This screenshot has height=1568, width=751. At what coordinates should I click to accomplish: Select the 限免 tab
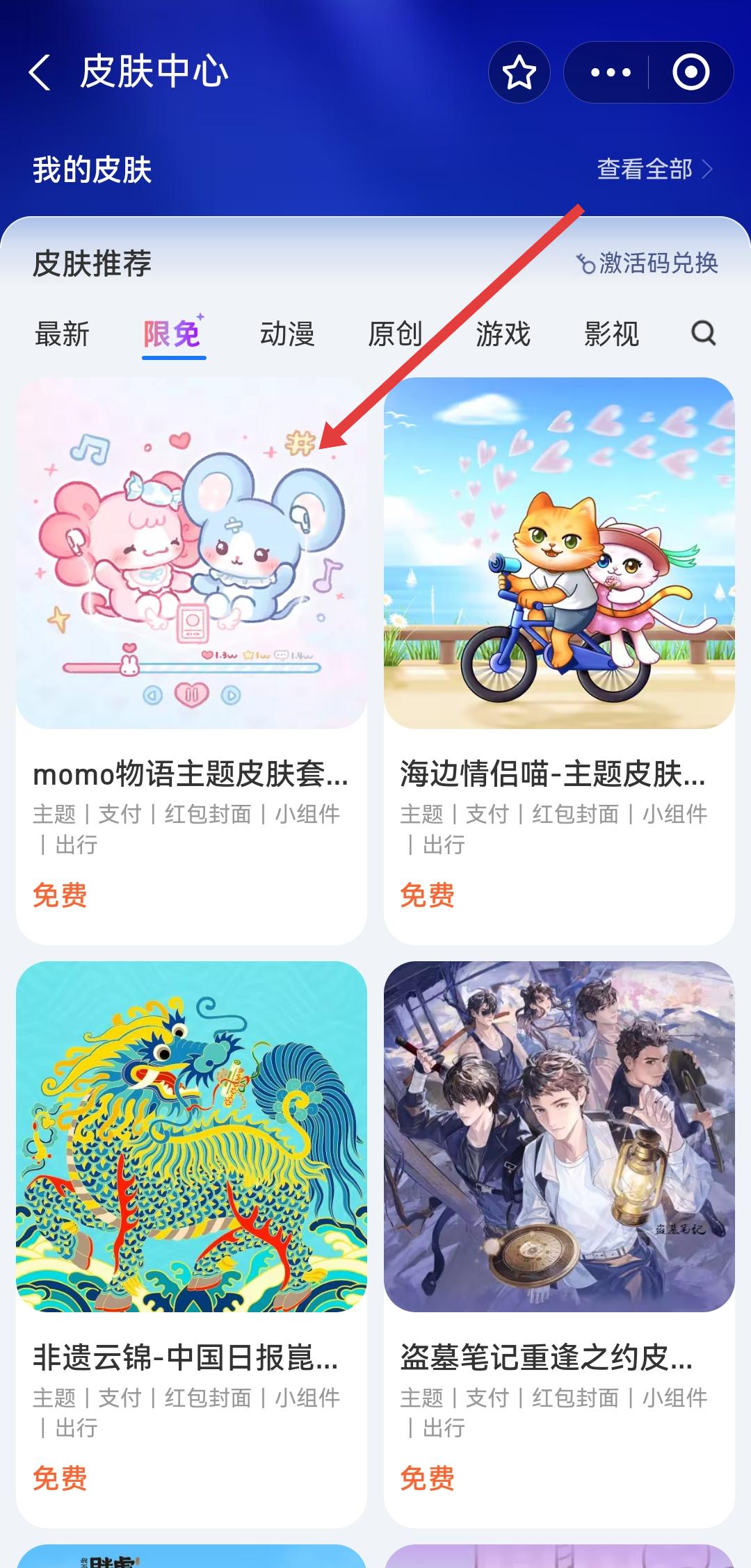point(173,334)
